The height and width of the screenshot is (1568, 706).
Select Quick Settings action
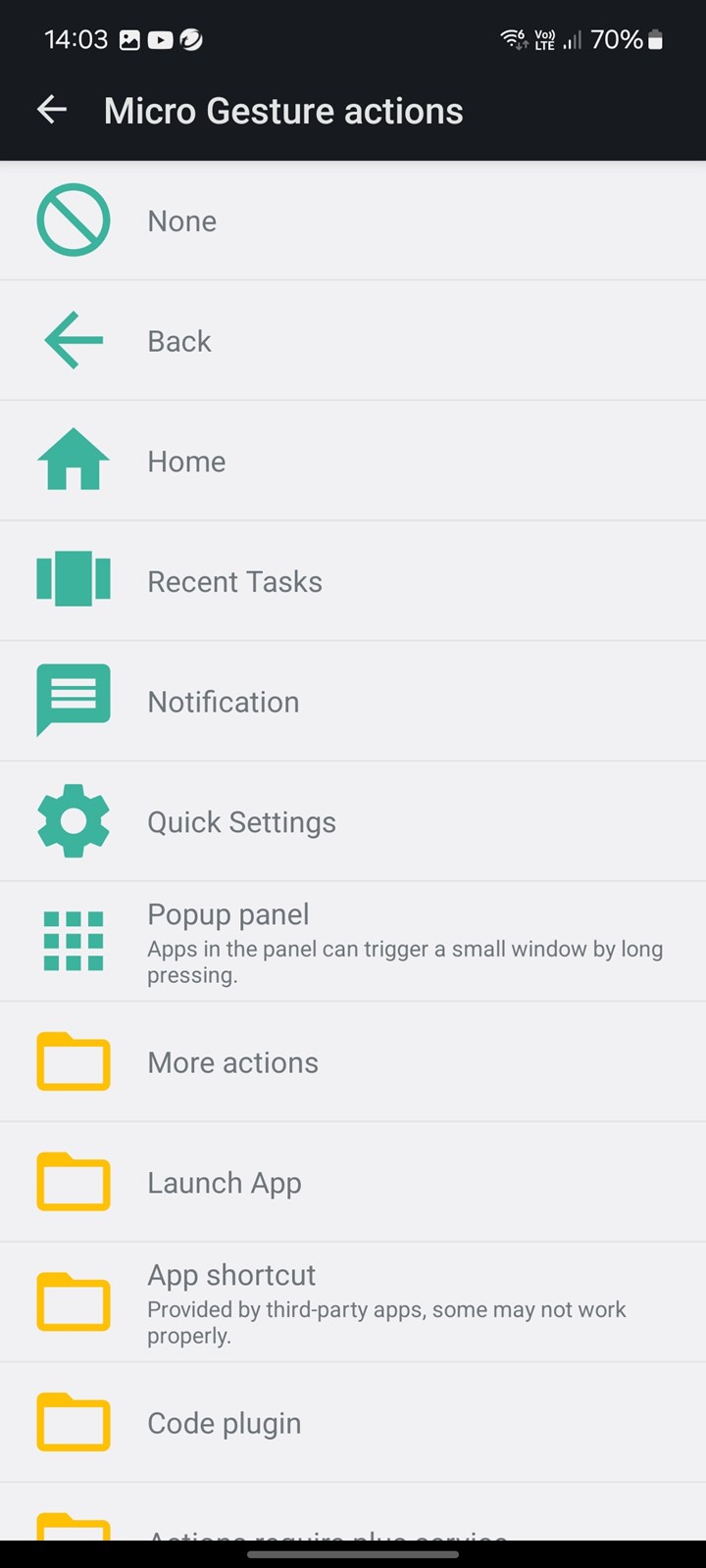tap(353, 821)
